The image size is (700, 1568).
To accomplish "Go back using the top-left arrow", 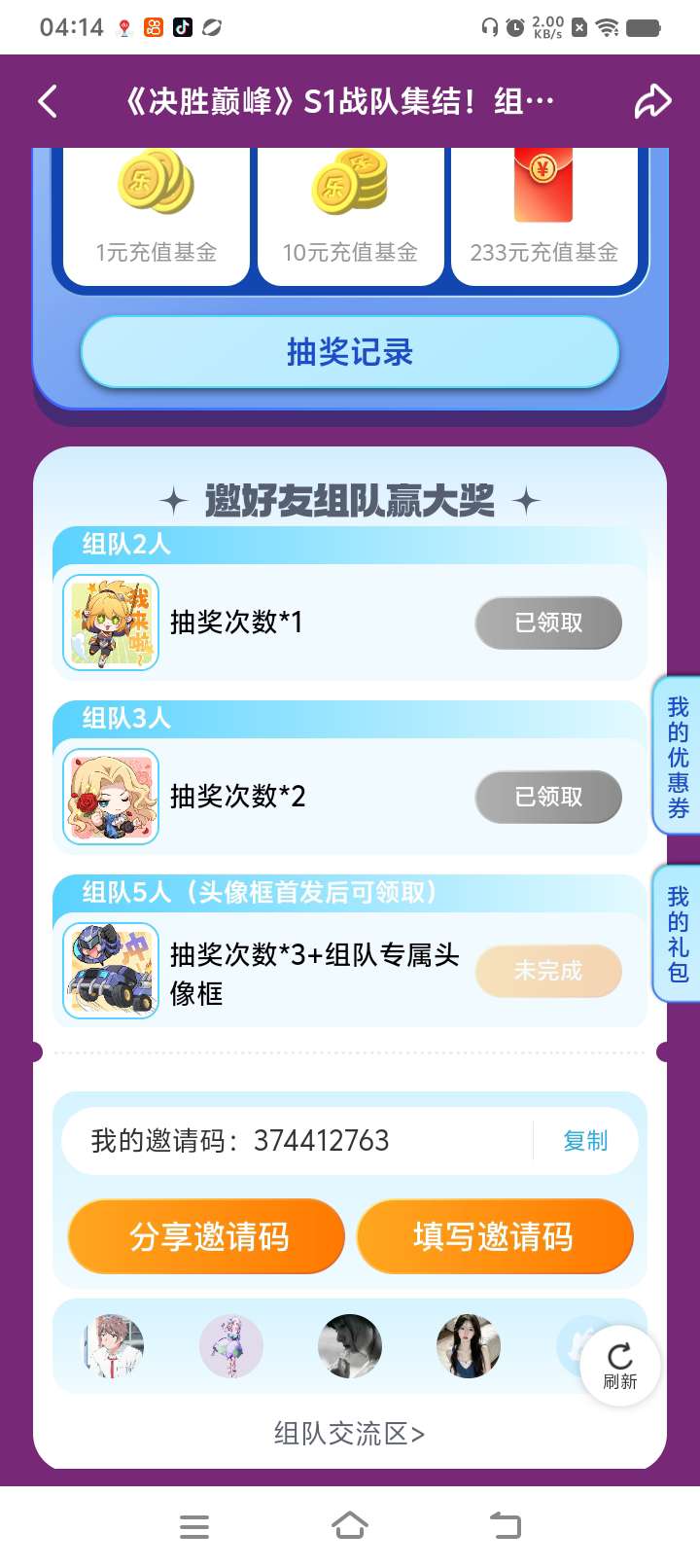I will tap(49, 101).
